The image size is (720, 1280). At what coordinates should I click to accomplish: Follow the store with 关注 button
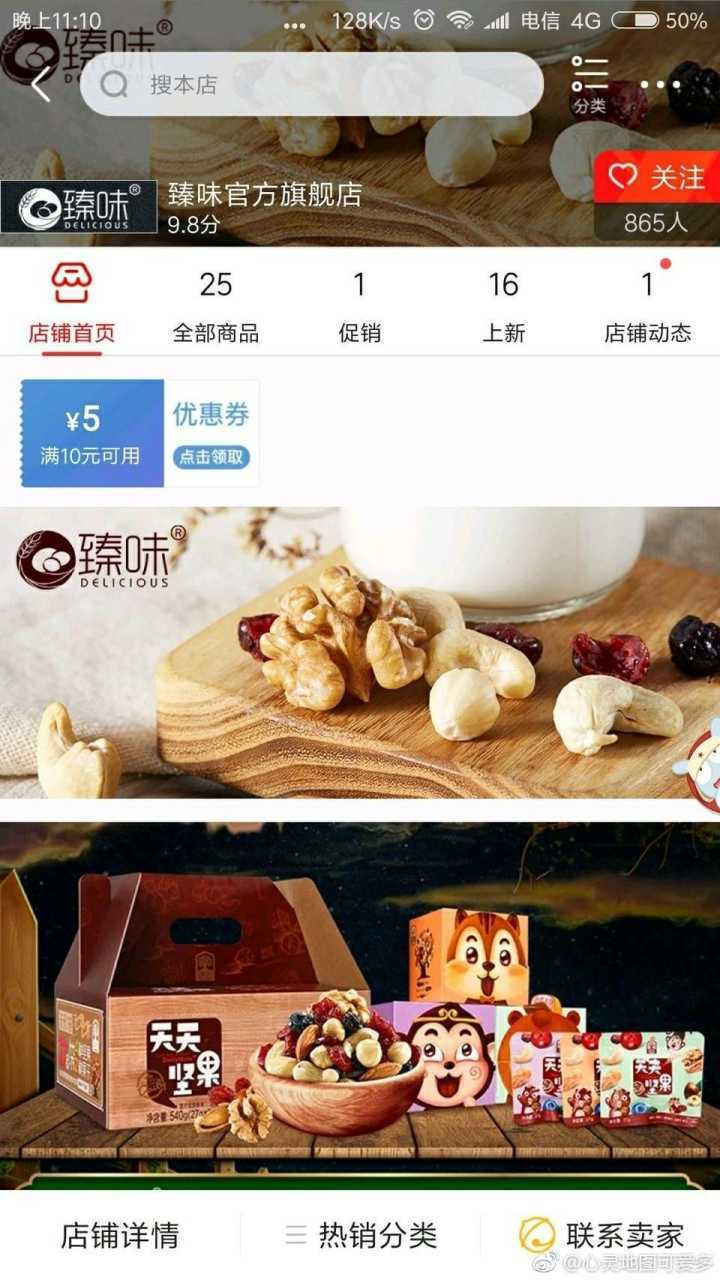[657, 178]
